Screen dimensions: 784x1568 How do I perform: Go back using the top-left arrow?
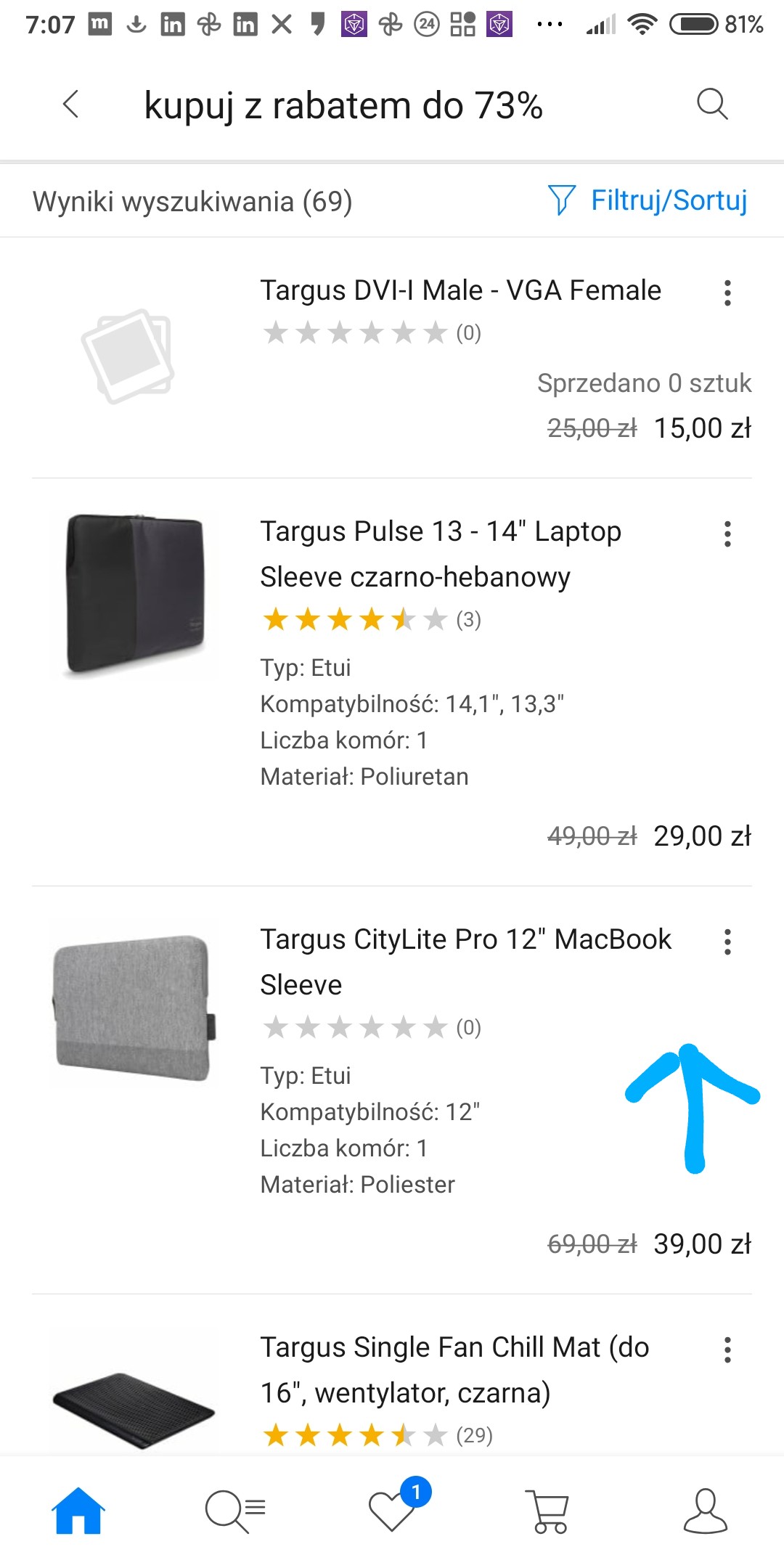point(70,105)
